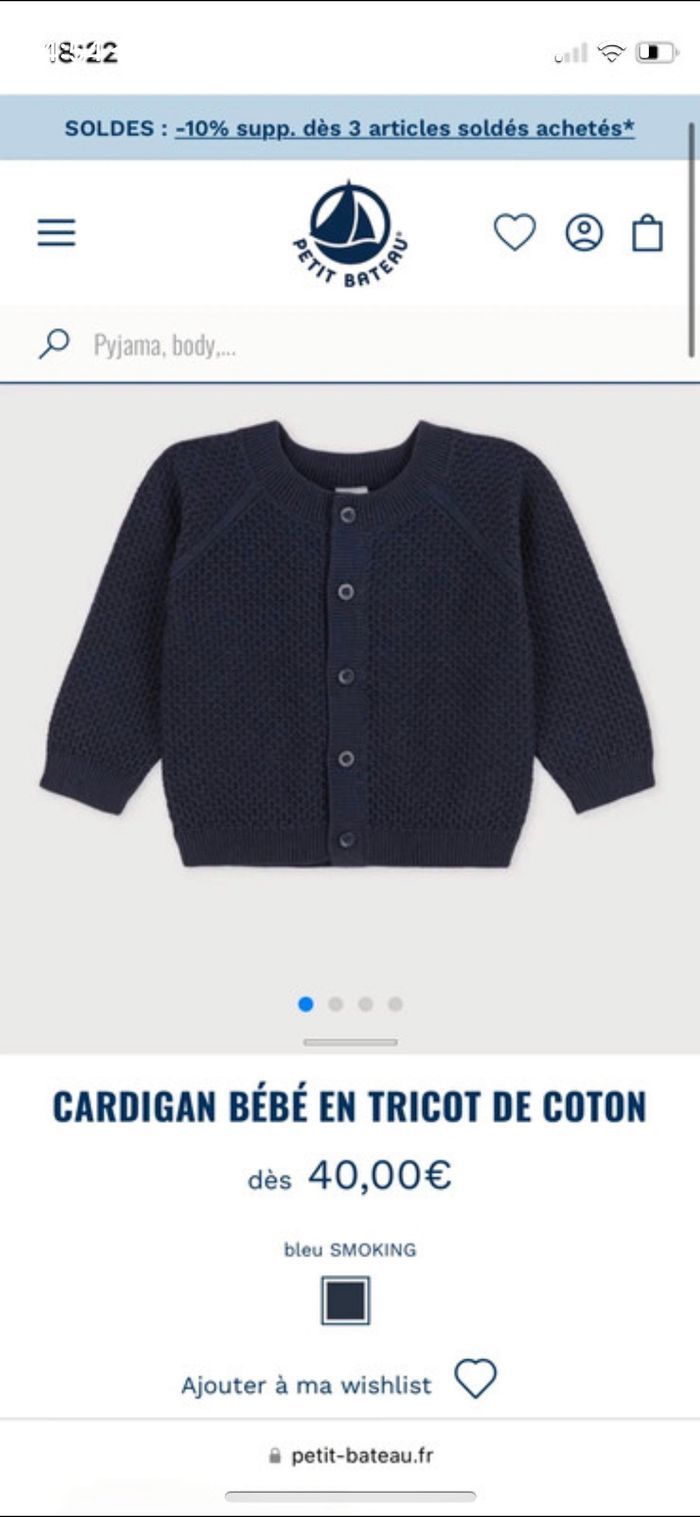The height and width of the screenshot is (1517, 700).
Task: Jump to the second product image dot
Action: click(336, 1004)
